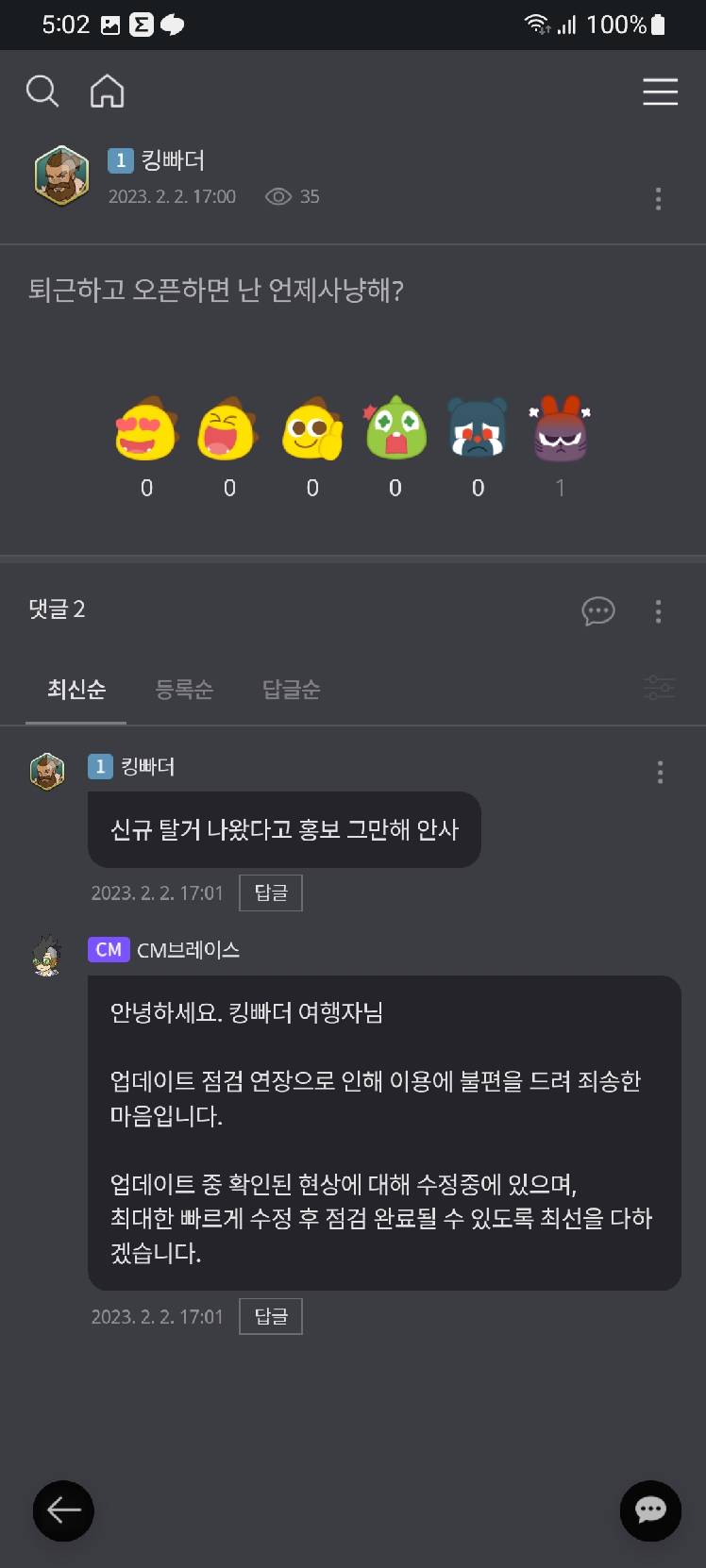Open post options next to the view count

(x=658, y=198)
